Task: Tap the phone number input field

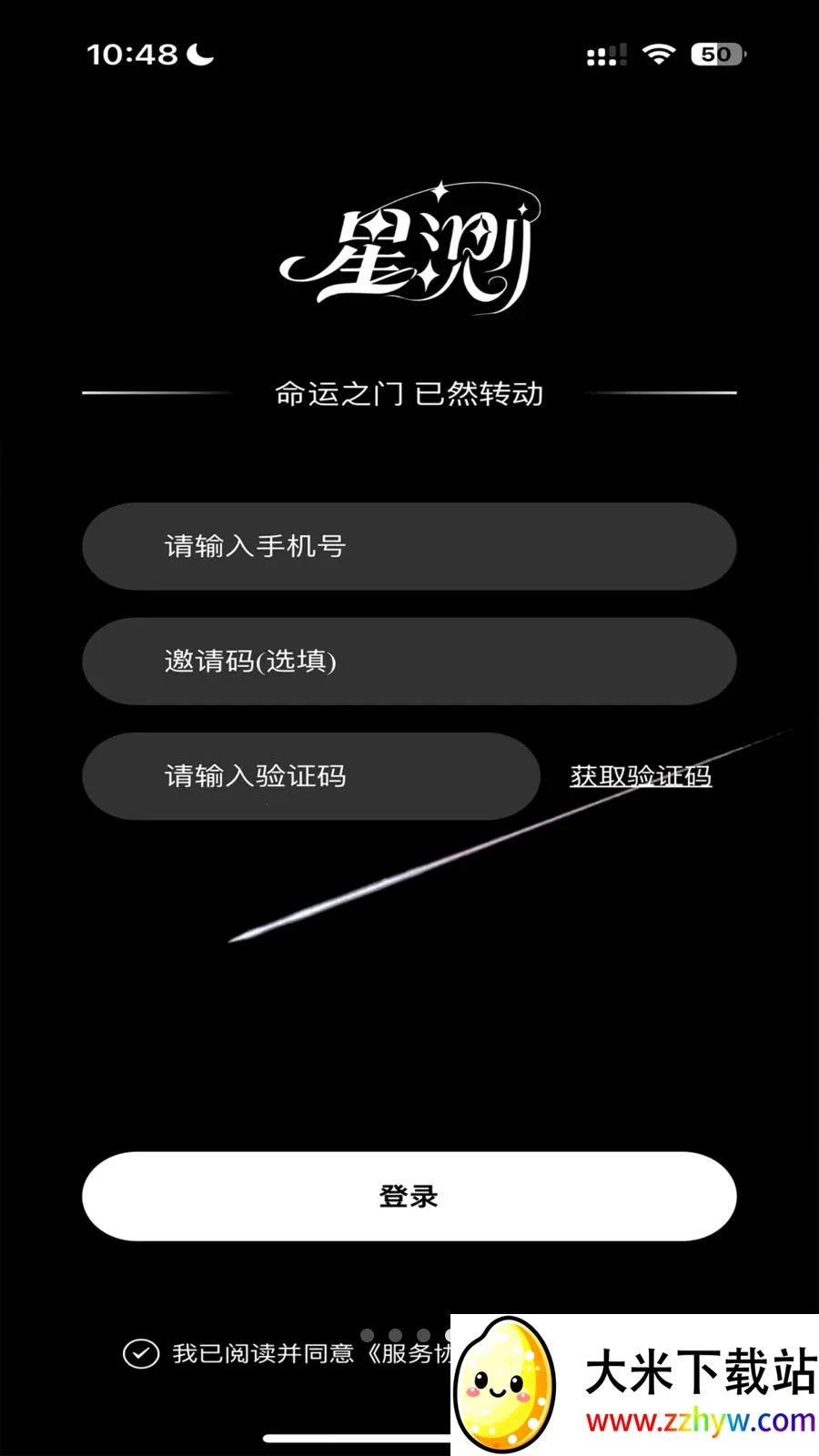Action: [x=409, y=546]
